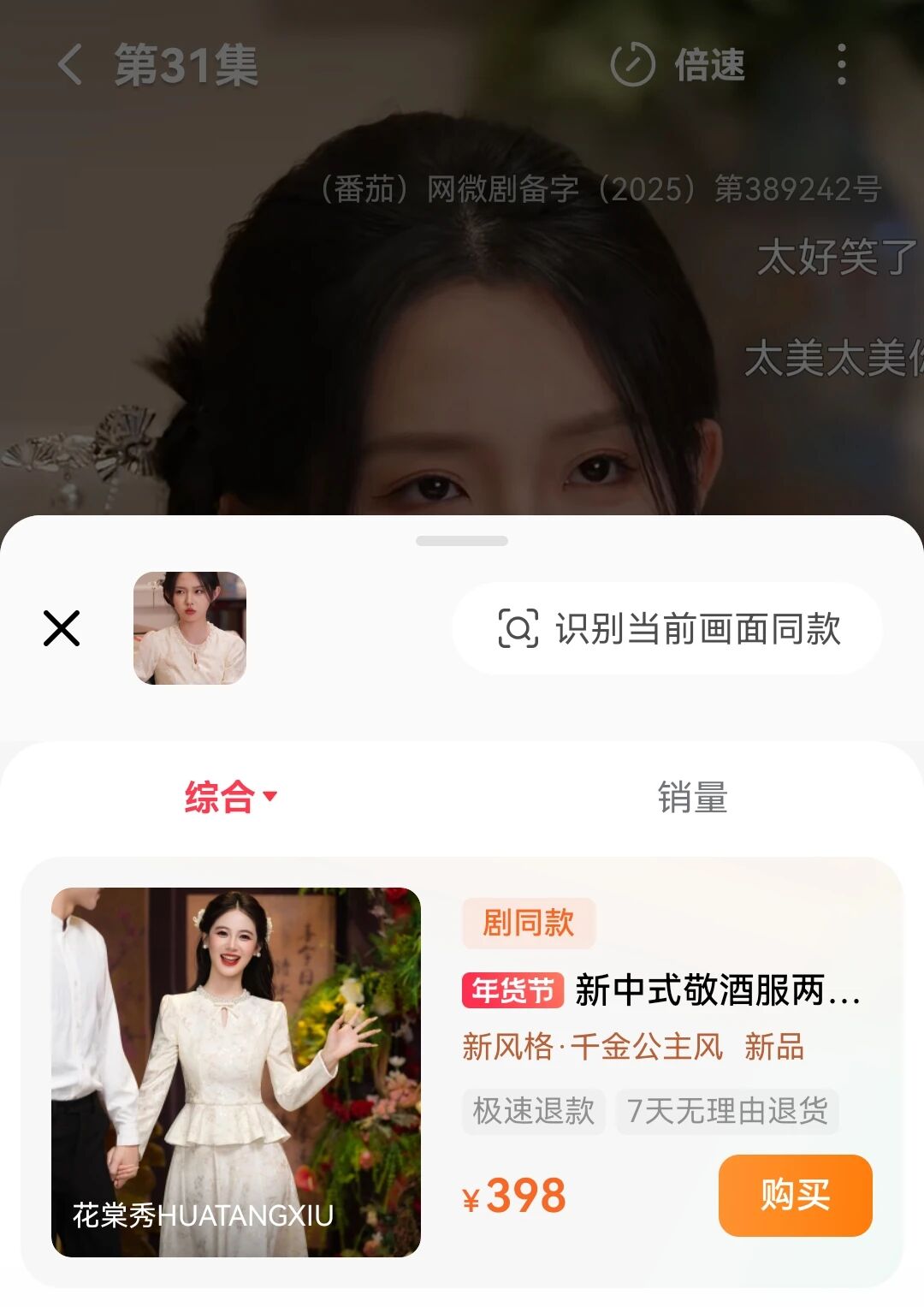Tap 识别当前画面同款 to identify items

pyautogui.click(x=667, y=628)
